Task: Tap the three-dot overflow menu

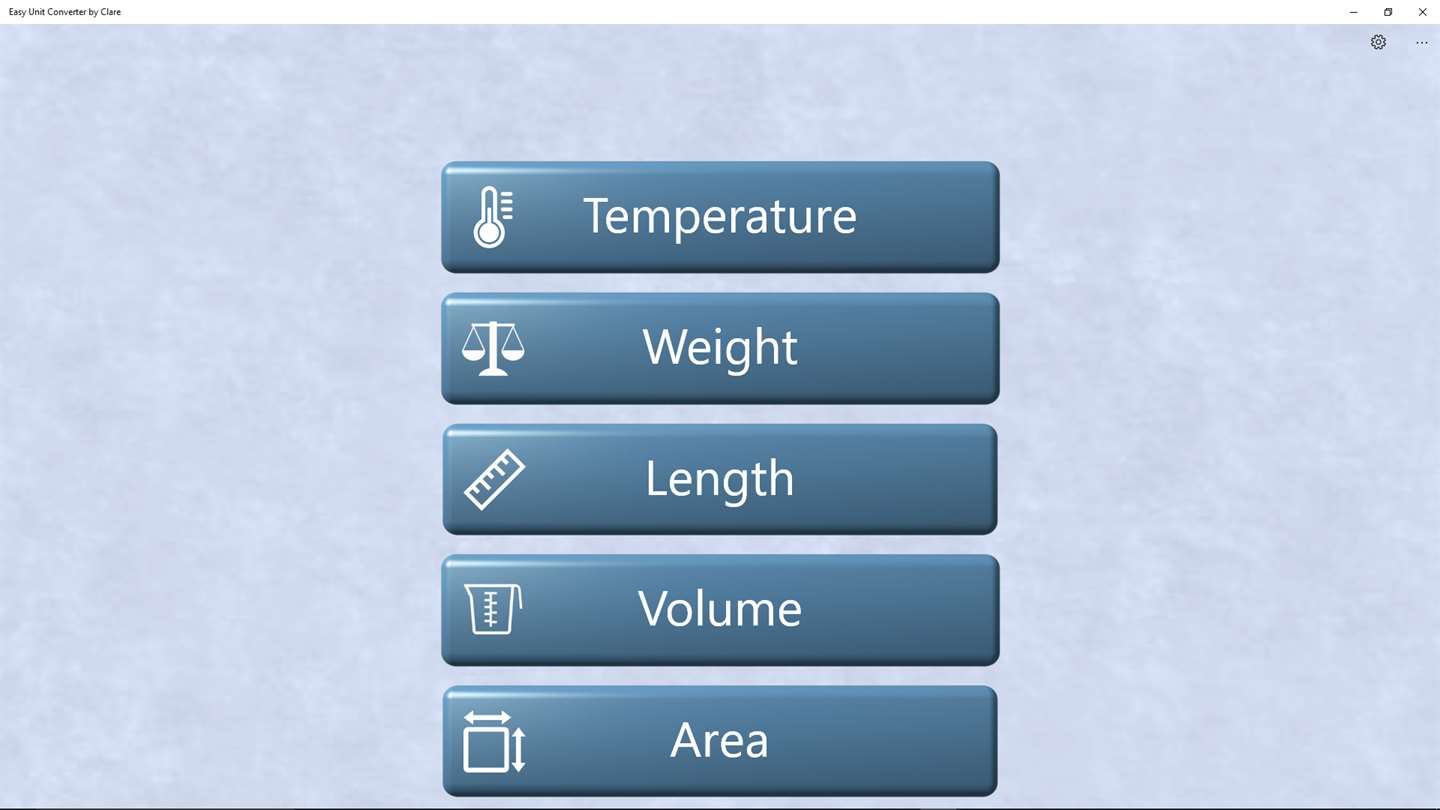Action: tap(1421, 43)
